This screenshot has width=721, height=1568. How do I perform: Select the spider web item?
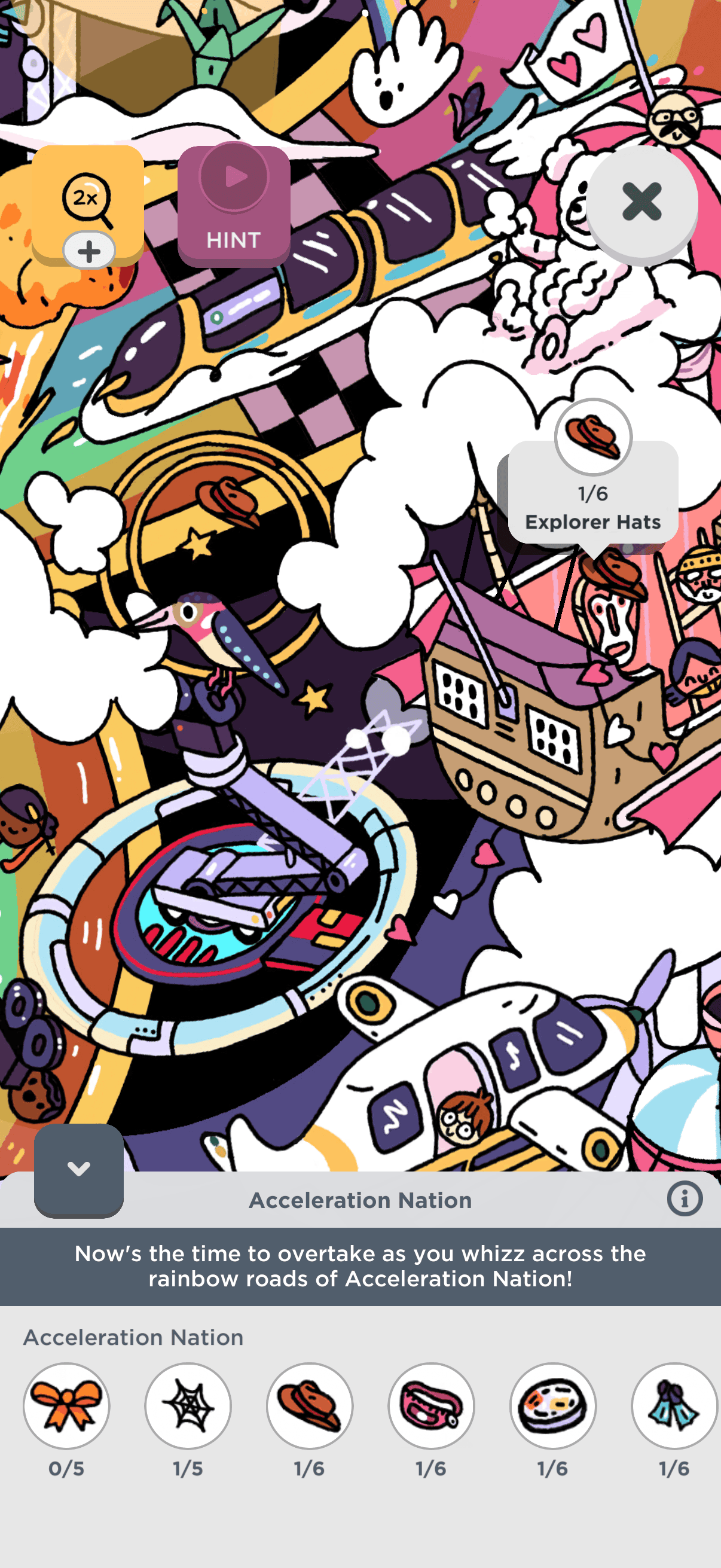point(188,1406)
